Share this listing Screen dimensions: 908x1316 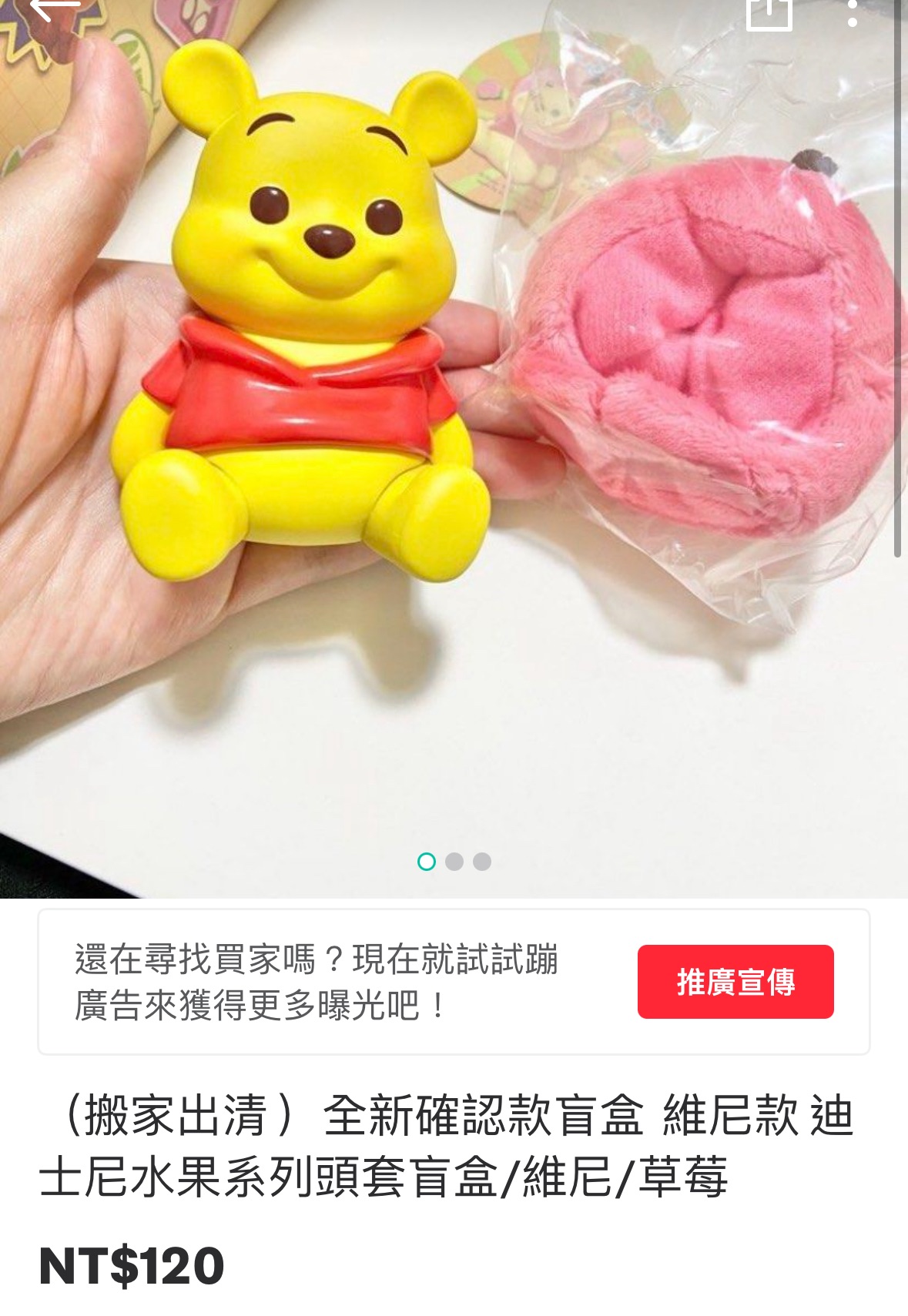[x=769, y=12]
